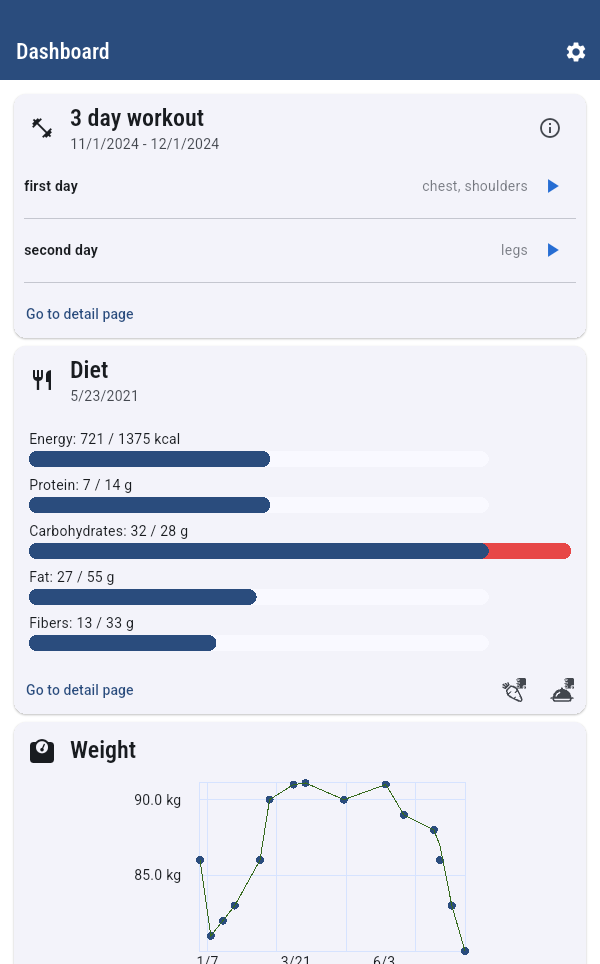600x964 pixels.
Task: Show info for 3 day workout
Action: (x=550, y=128)
